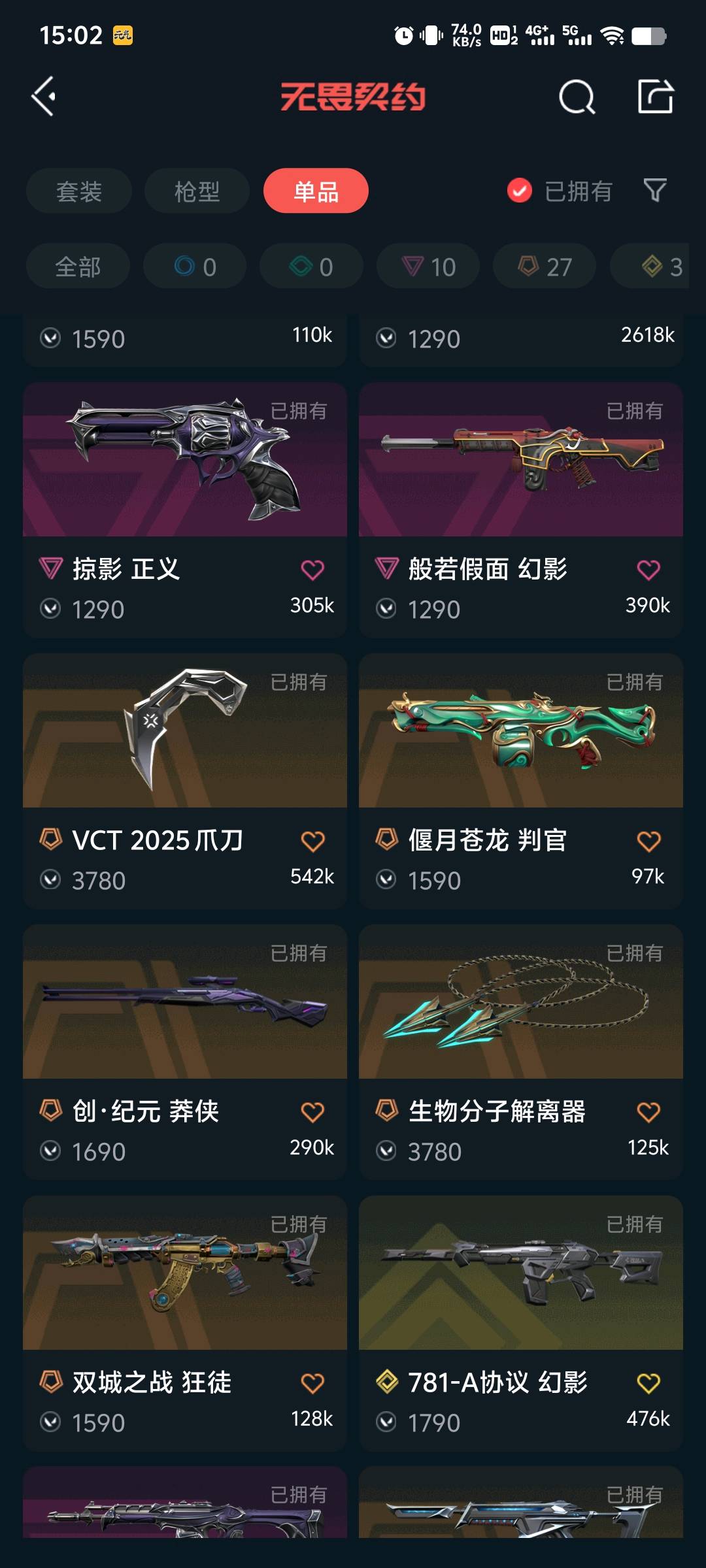
Task: Switch to the 套装 tab
Action: (79, 191)
